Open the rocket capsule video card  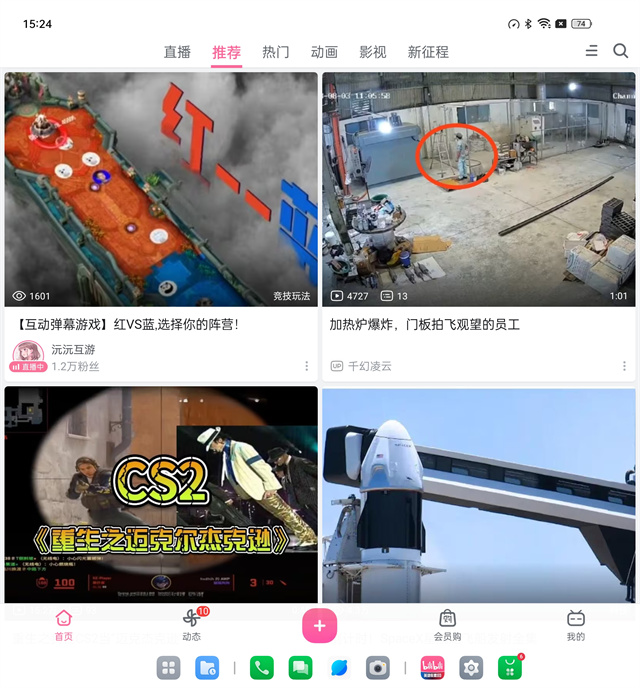[x=478, y=495]
